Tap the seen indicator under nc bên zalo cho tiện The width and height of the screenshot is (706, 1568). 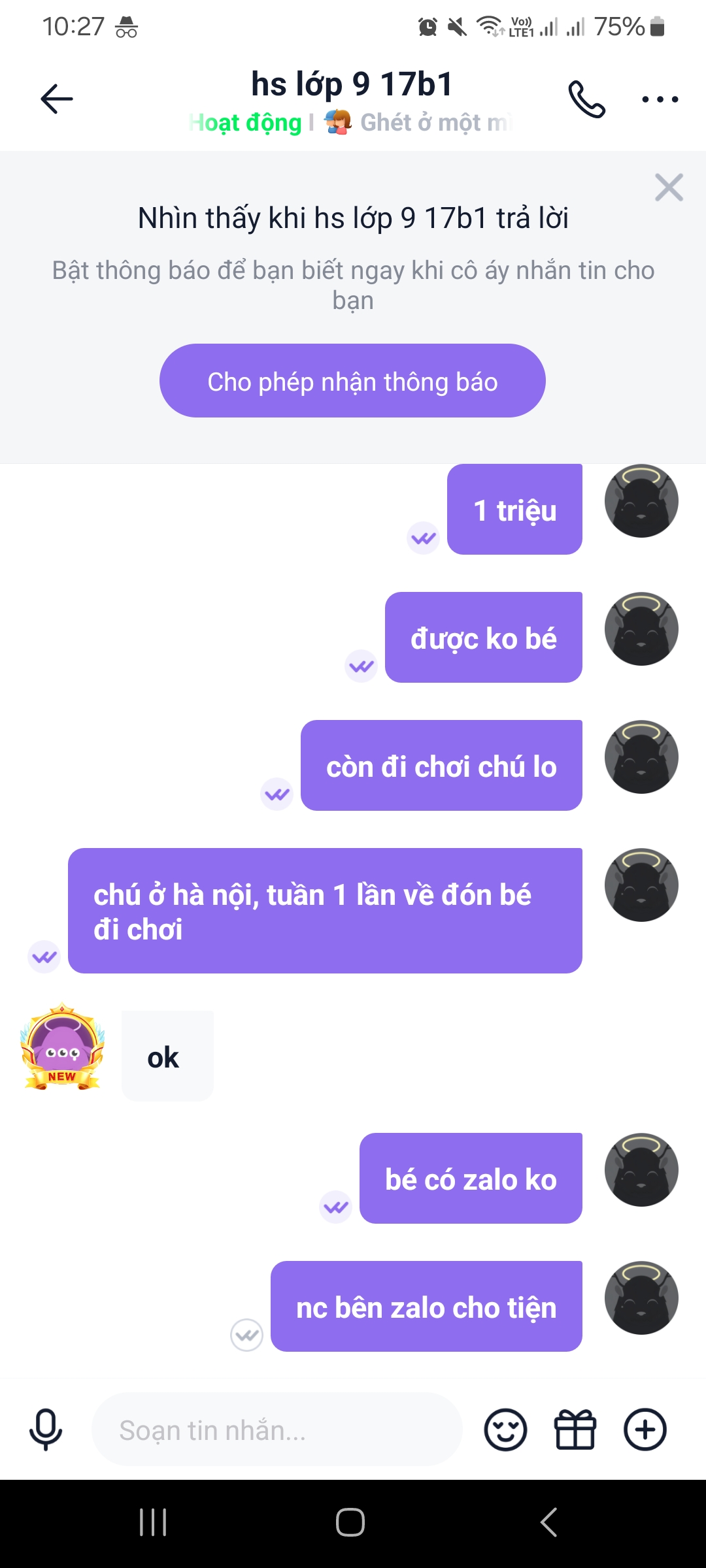click(x=247, y=1335)
